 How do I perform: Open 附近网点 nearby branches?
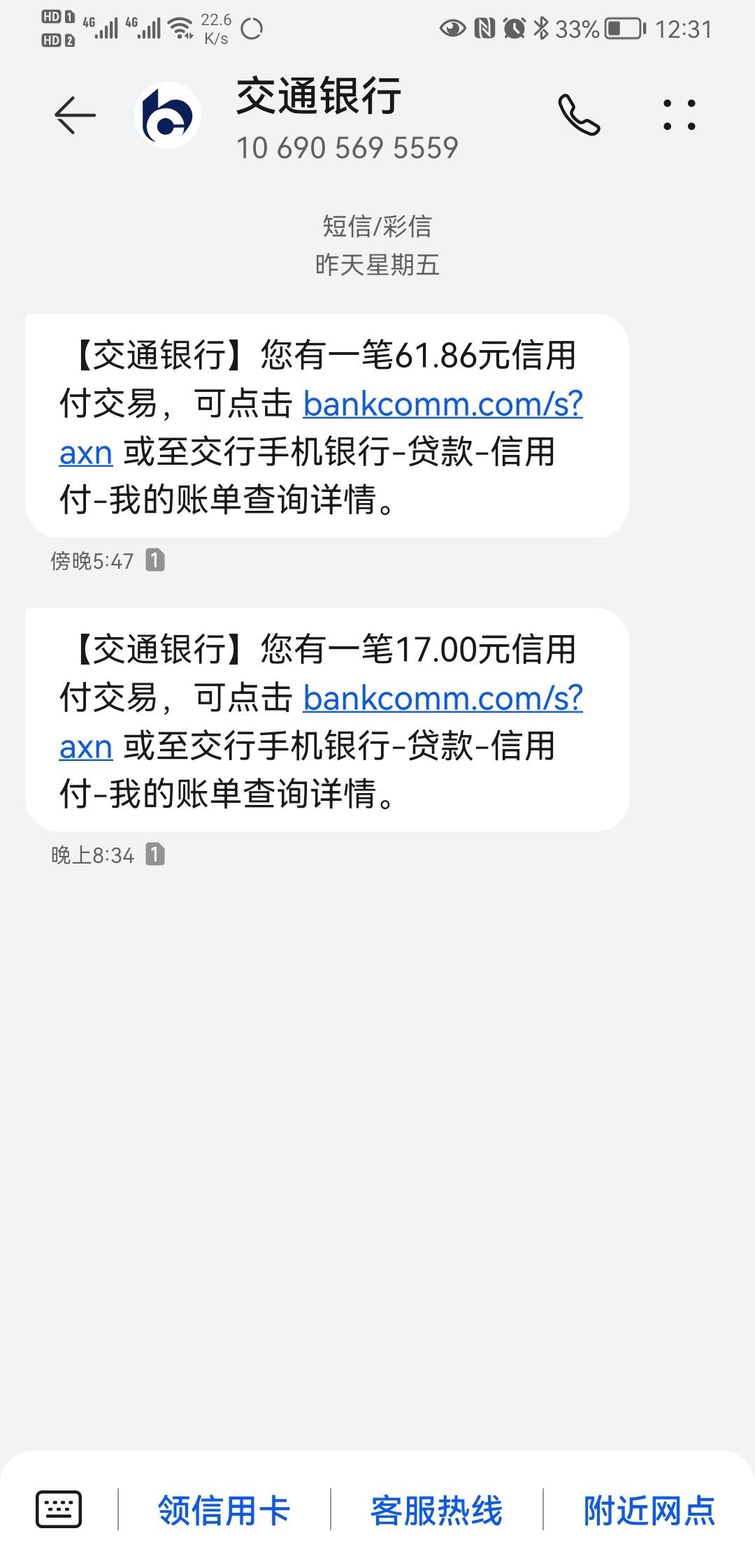tap(649, 1511)
